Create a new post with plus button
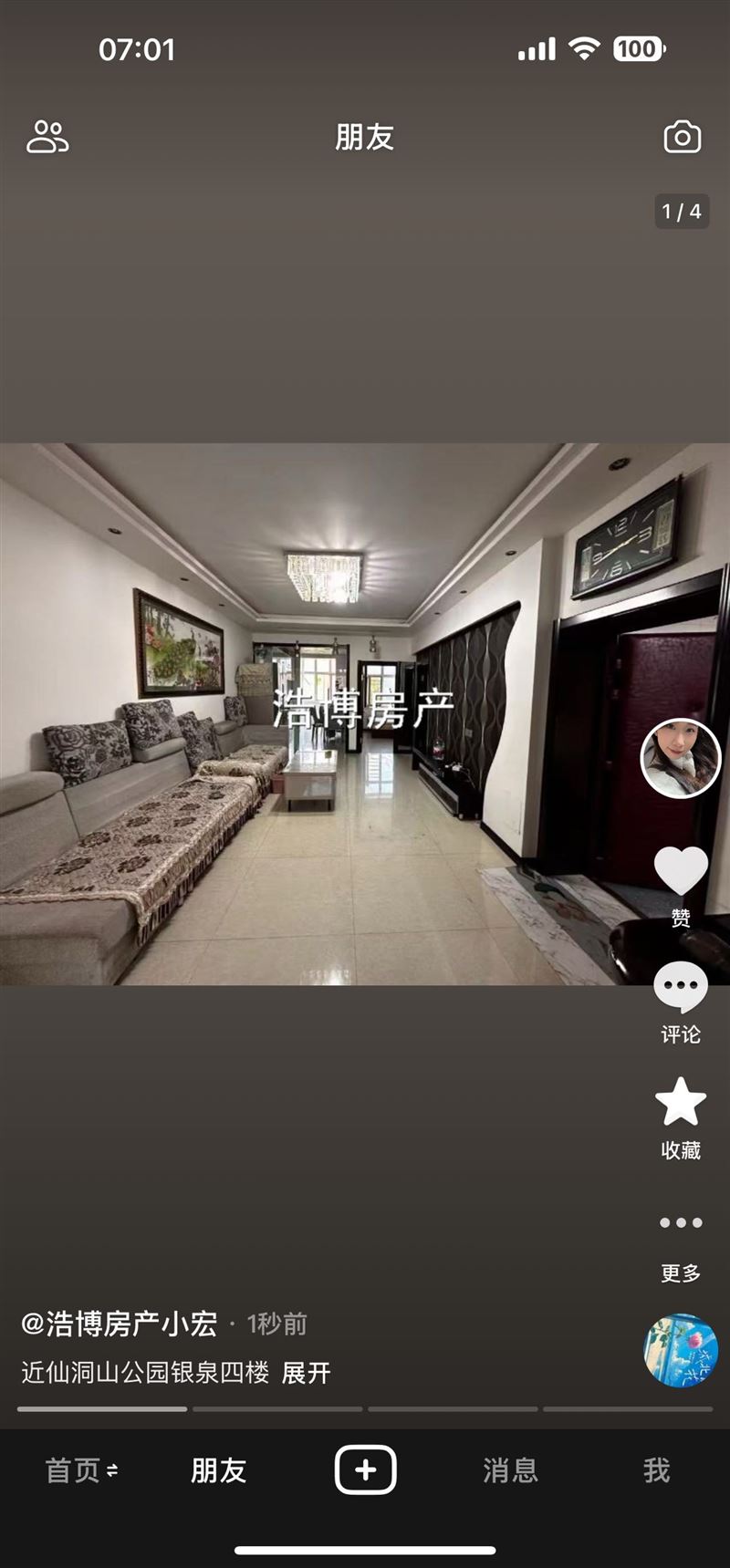Screen dimensions: 730x1568 (x=365, y=1469)
